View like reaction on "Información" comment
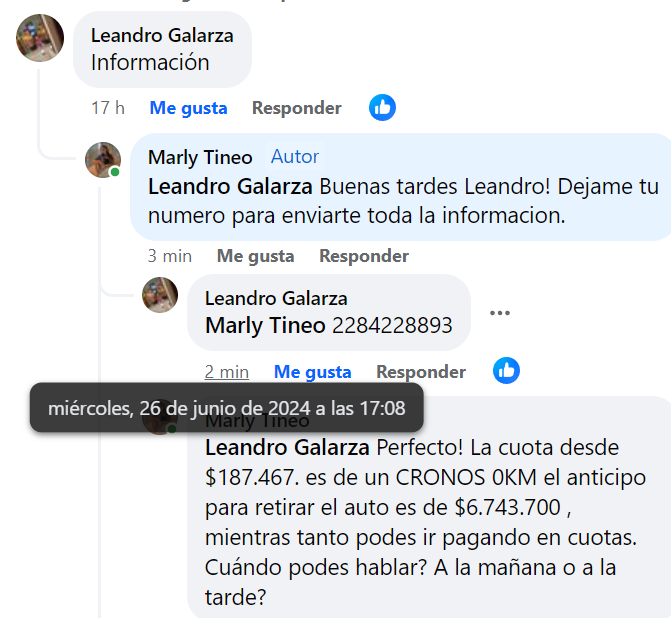The width and height of the screenshot is (671, 618). [x=382, y=108]
